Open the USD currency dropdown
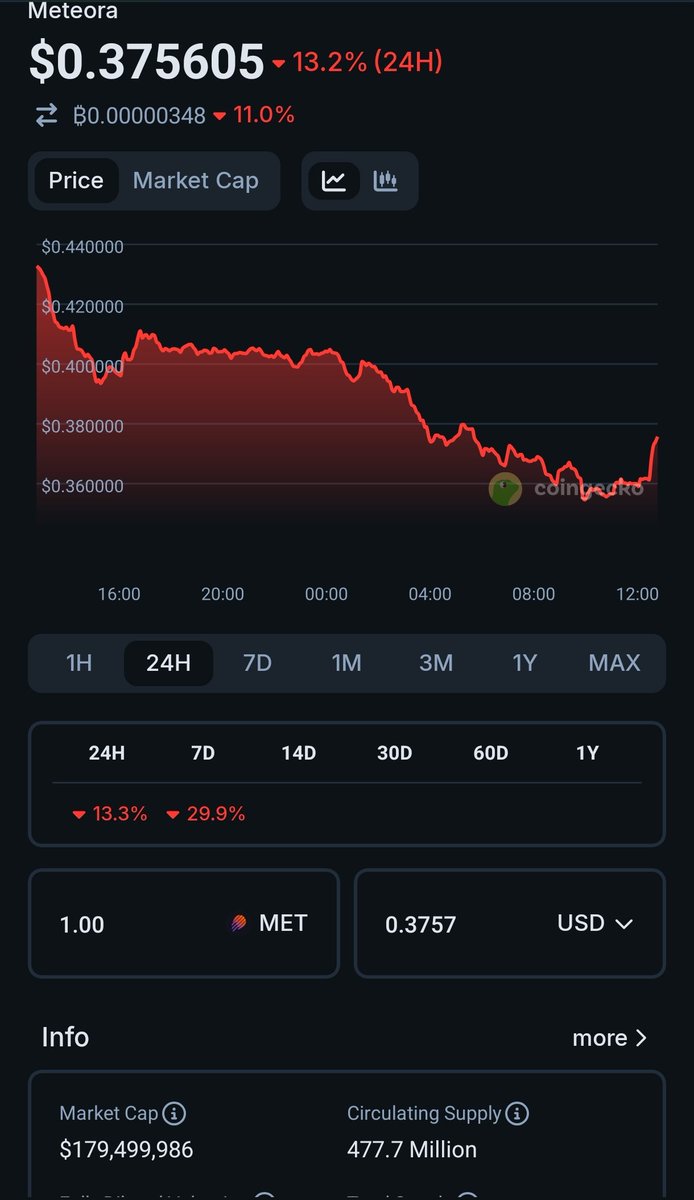 click(595, 923)
